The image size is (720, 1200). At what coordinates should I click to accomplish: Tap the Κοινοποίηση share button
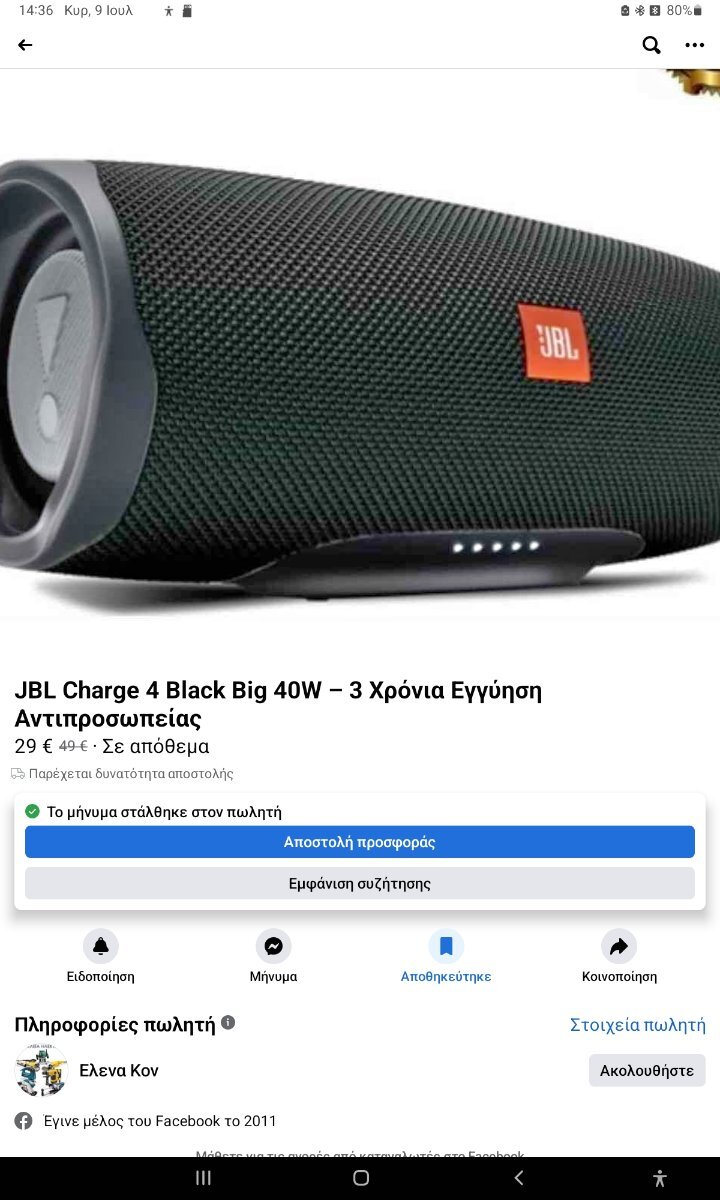(619, 957)
